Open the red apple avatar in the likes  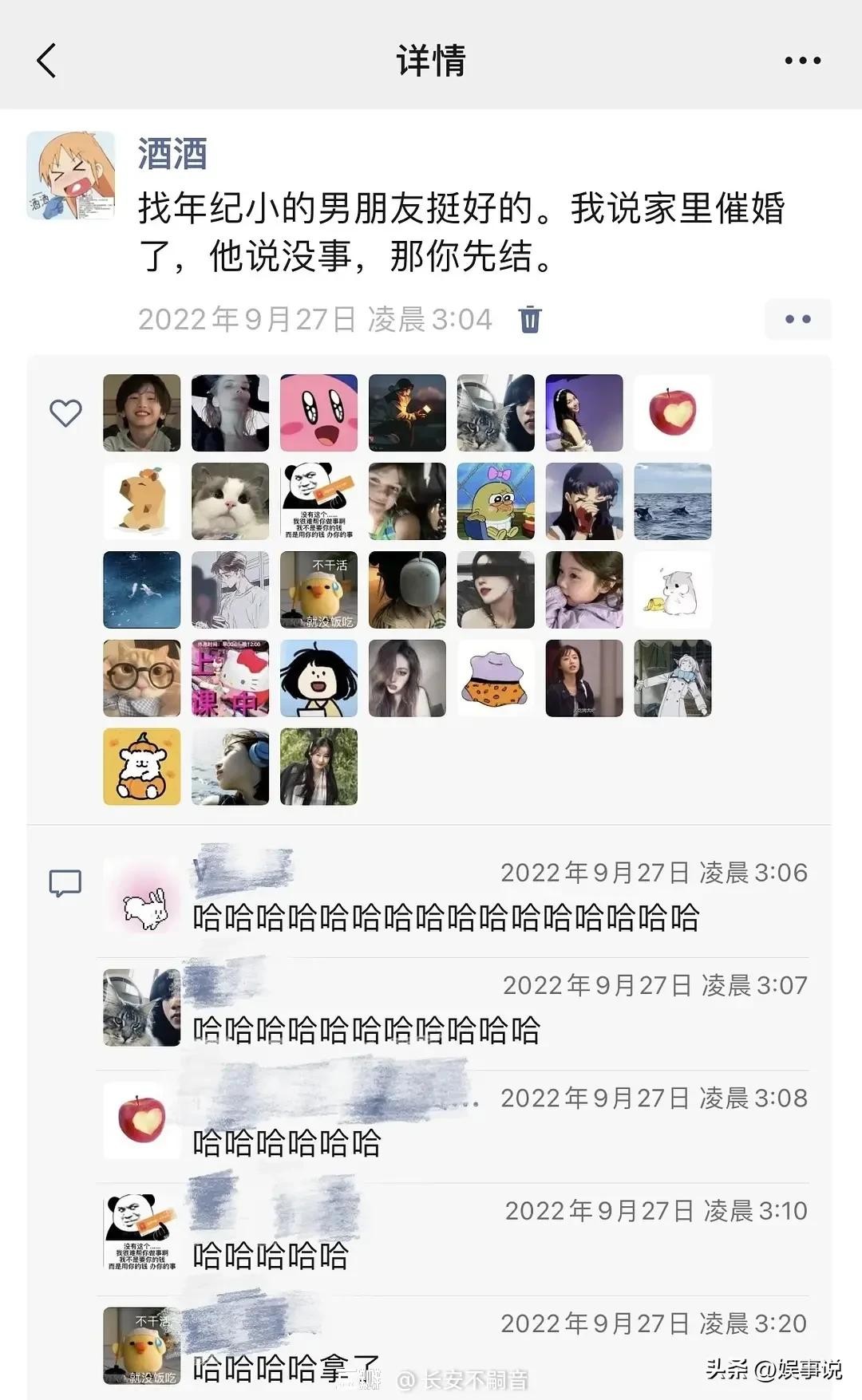pos(672,413)
